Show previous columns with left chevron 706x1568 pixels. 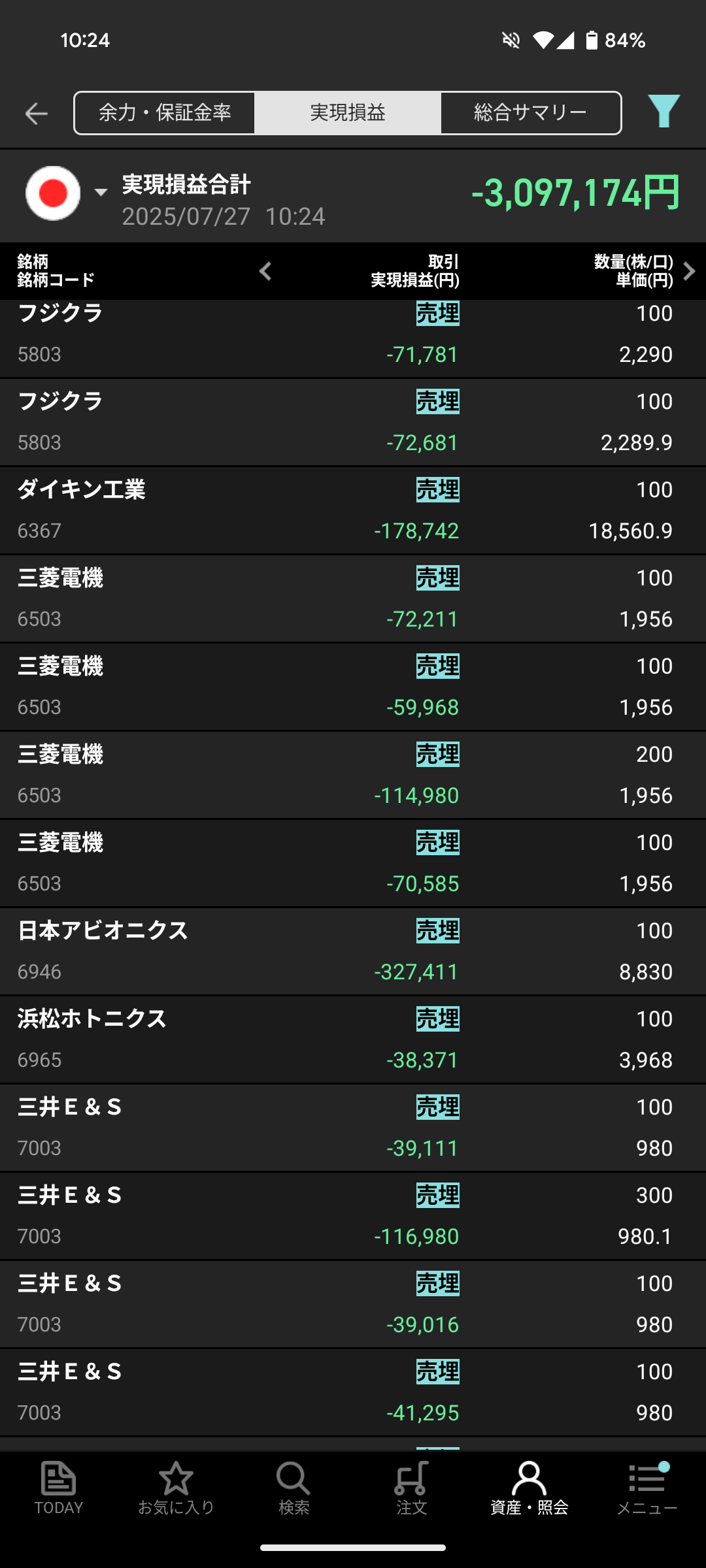pyautogui.click(x=265, y=271)
